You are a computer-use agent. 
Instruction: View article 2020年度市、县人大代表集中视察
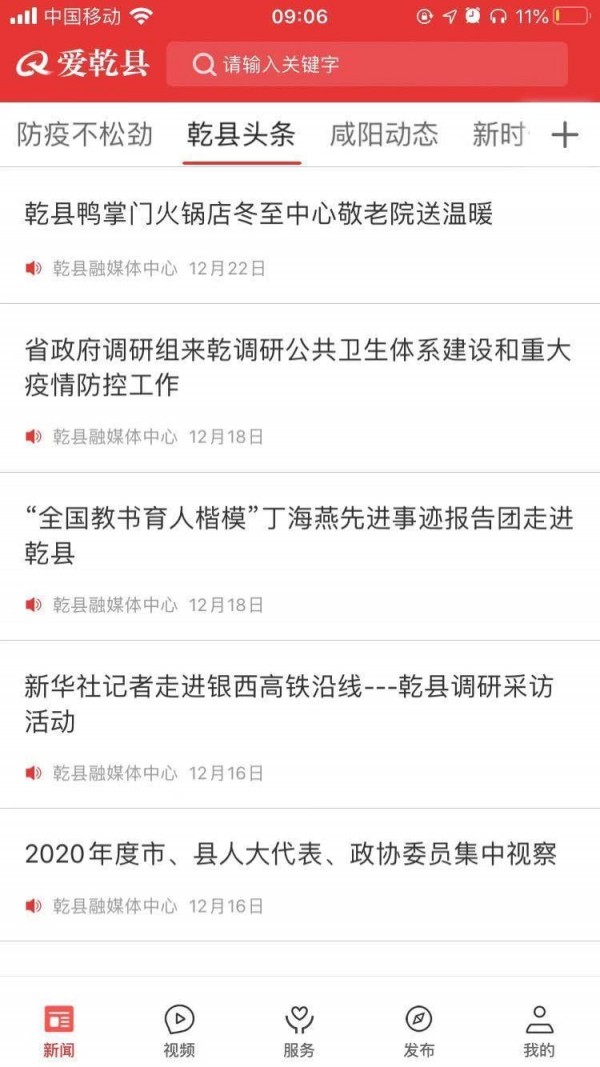point(290,854)
